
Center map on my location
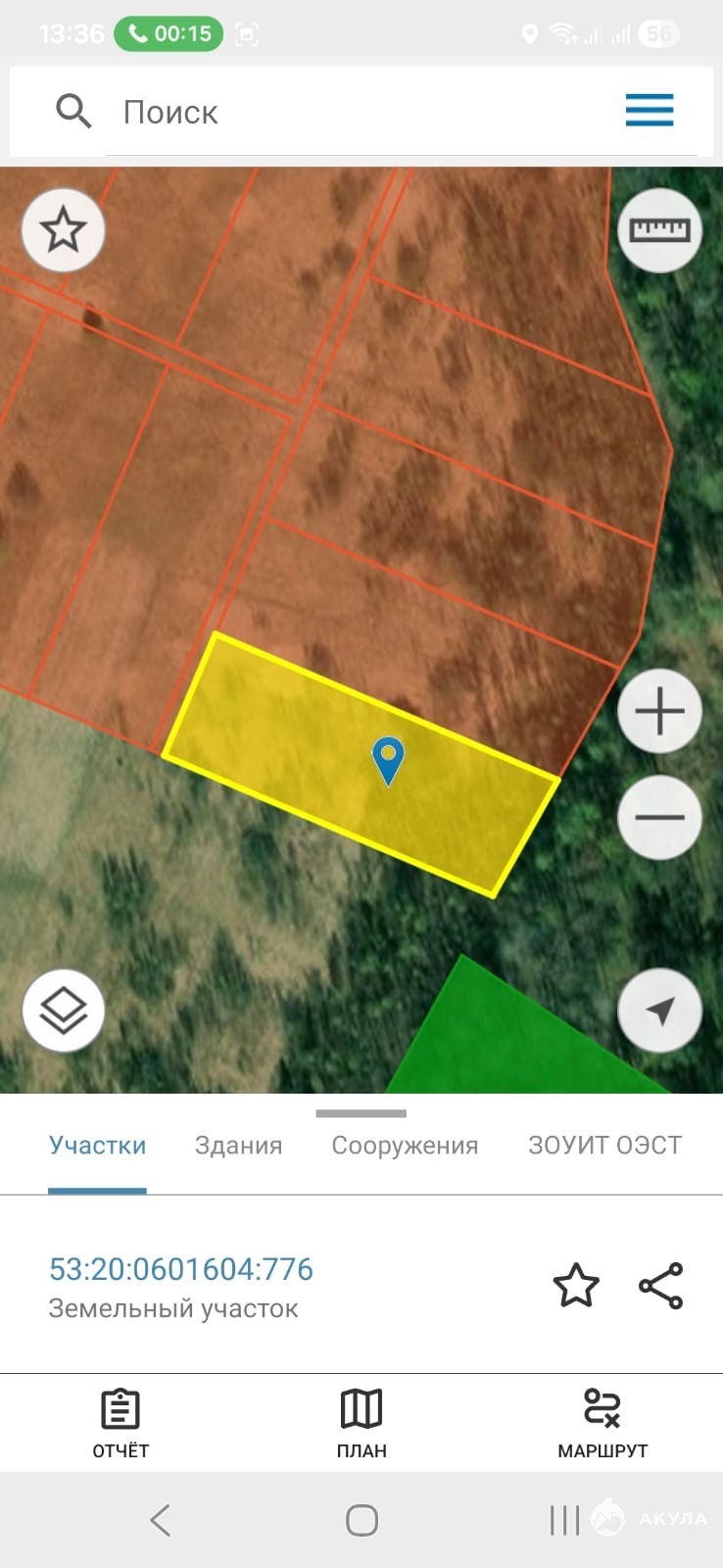659,1010
